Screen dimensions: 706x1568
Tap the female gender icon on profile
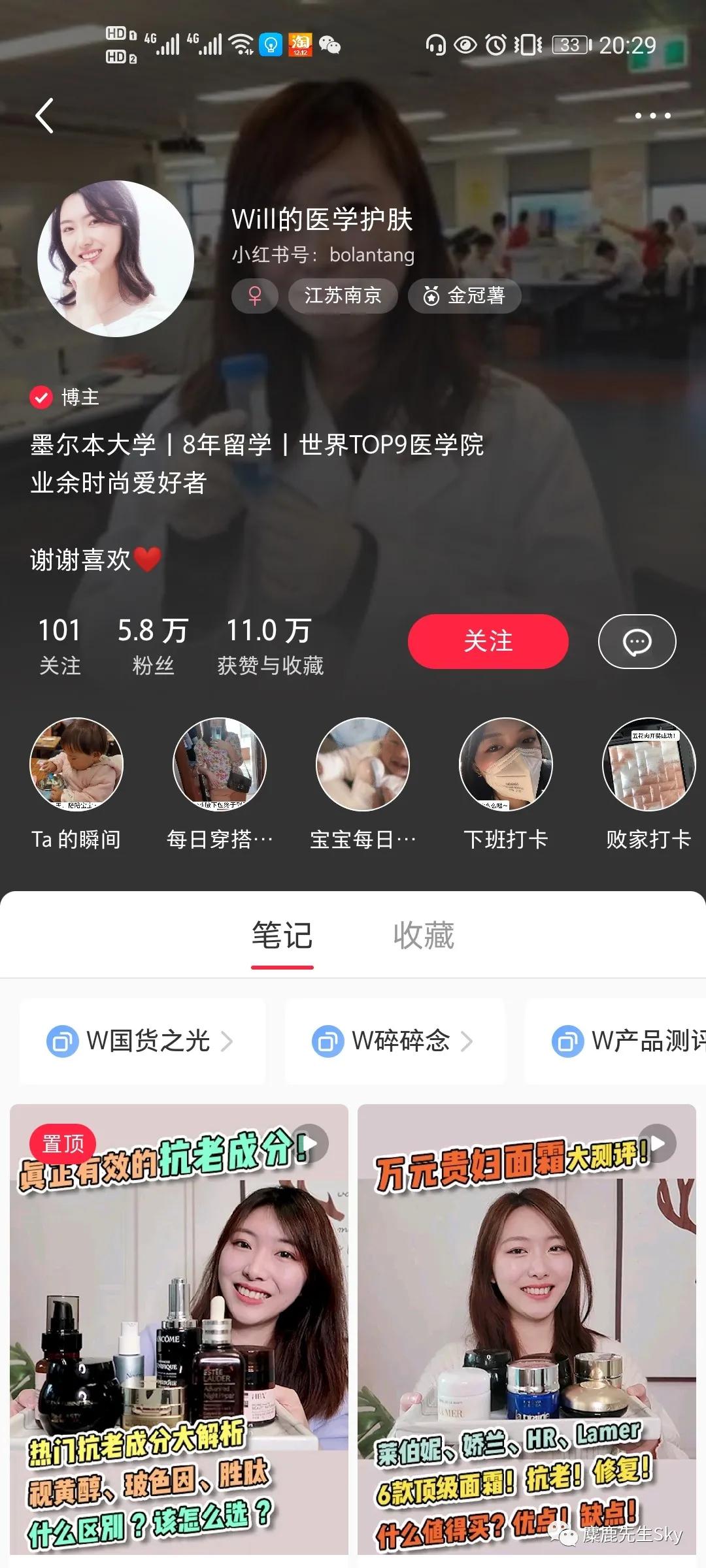click(255, 296)
